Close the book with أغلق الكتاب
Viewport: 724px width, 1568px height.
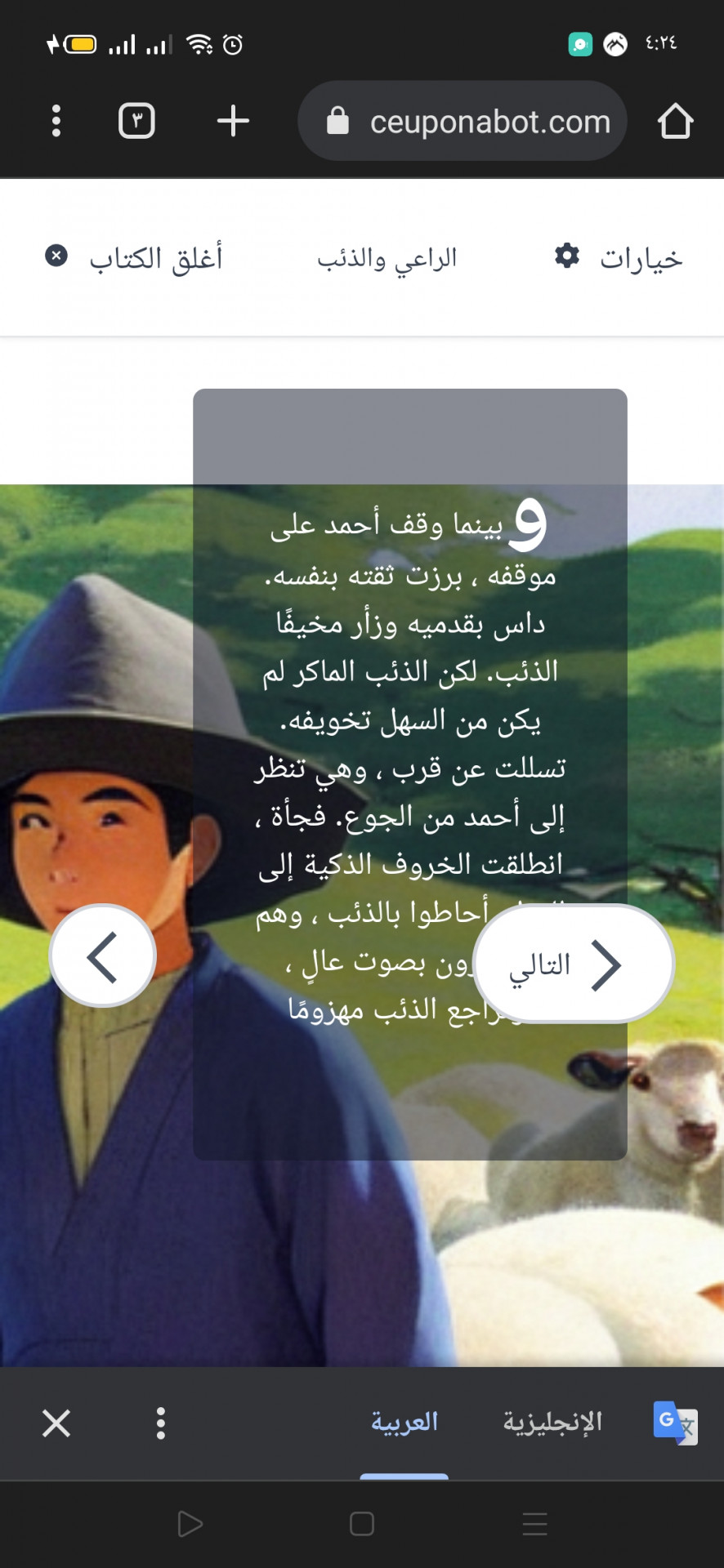pos(134,258)
